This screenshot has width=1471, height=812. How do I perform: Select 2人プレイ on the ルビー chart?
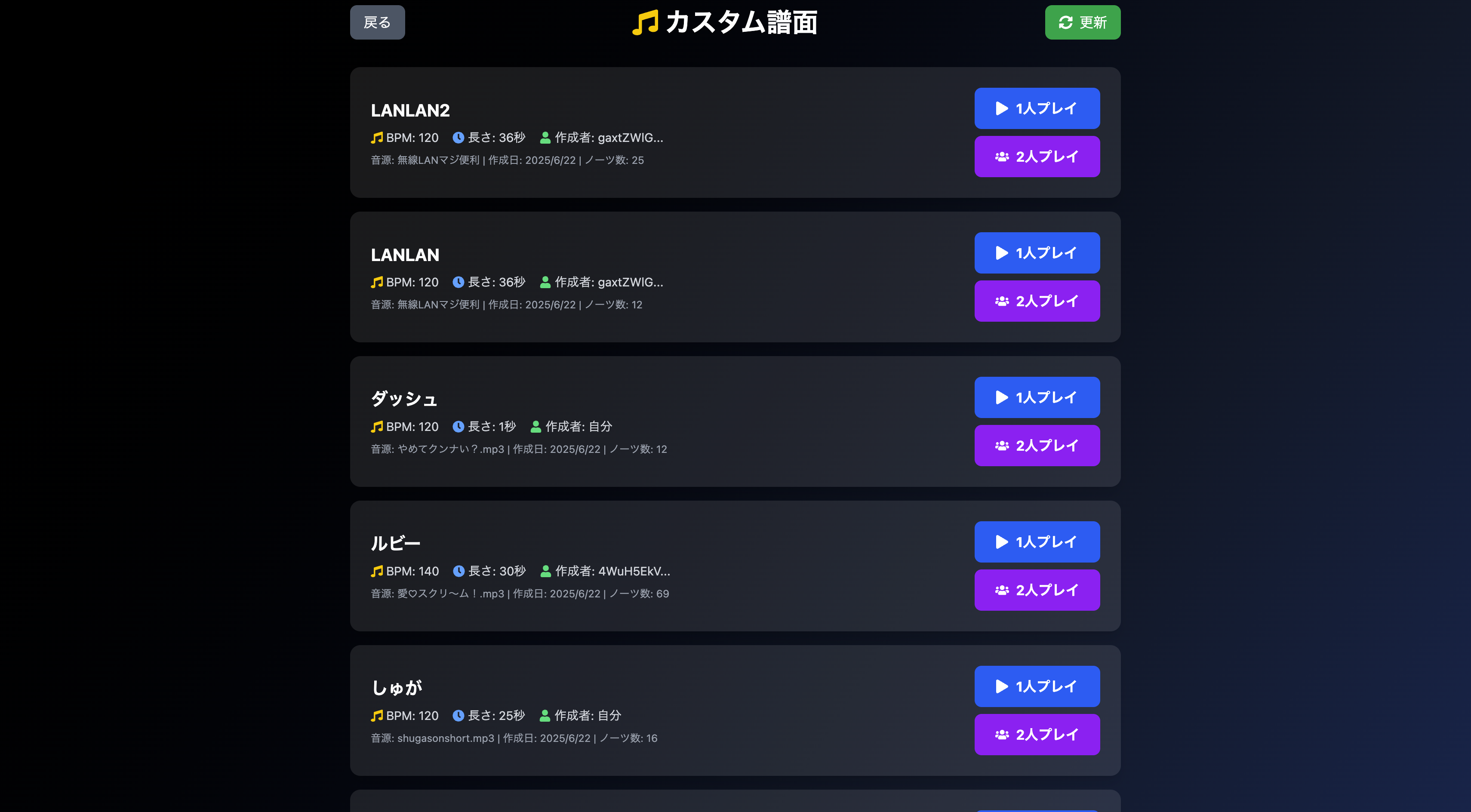point(1037,590)
